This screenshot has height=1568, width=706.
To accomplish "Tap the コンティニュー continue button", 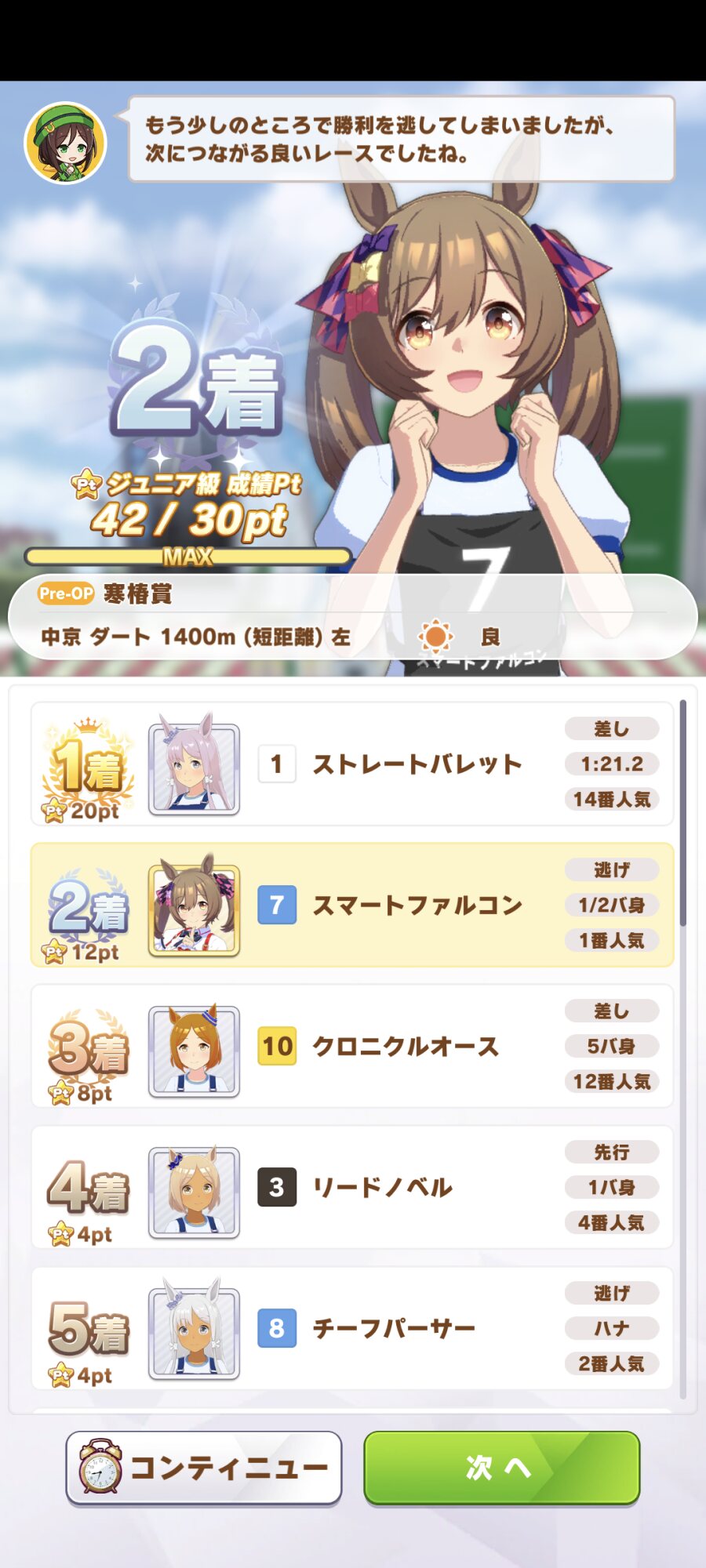I will [204, 1467].
